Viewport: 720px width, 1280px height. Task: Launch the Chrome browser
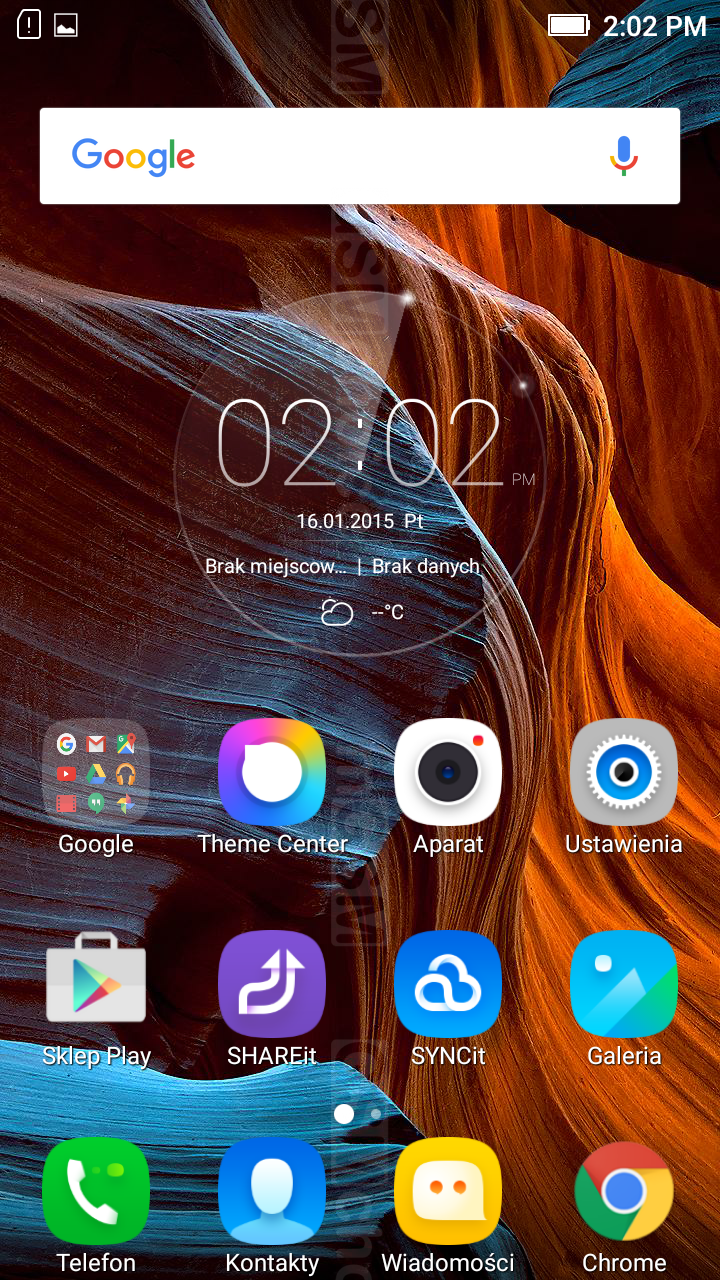click(624, 1192)
